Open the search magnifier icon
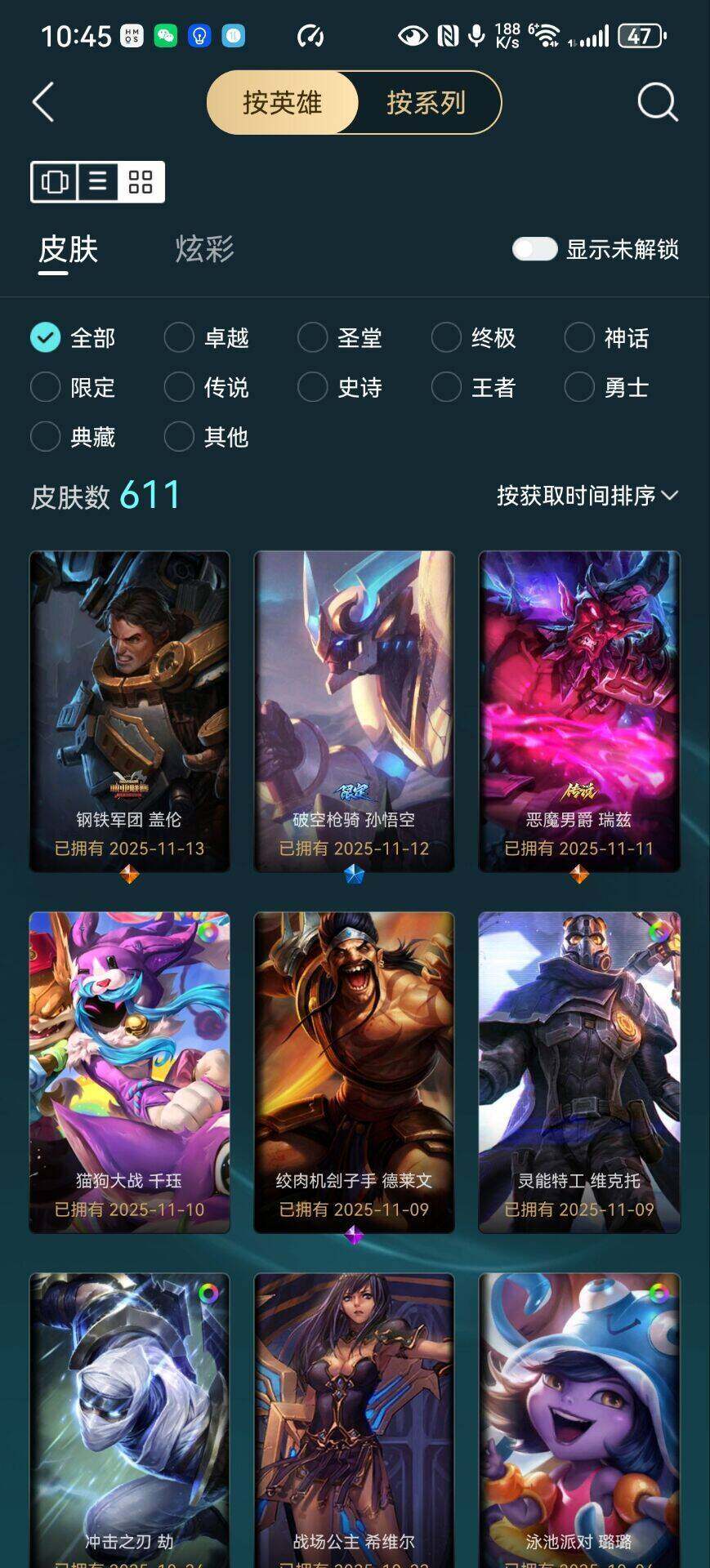This screenshot has height=1568, width=710. point(657,103)
